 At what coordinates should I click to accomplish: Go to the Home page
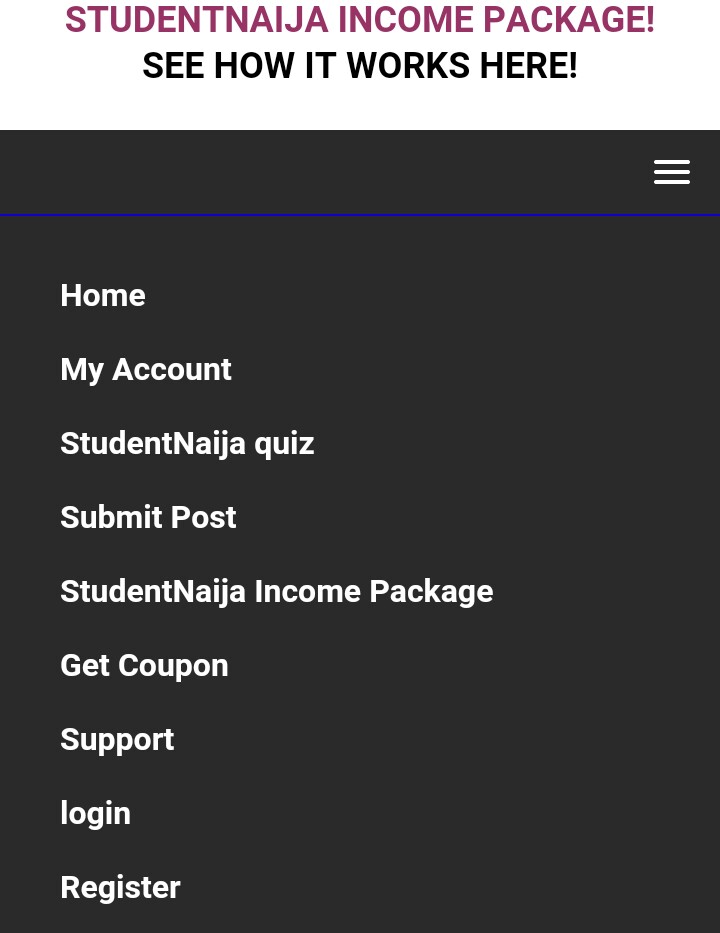pos(103,295)
